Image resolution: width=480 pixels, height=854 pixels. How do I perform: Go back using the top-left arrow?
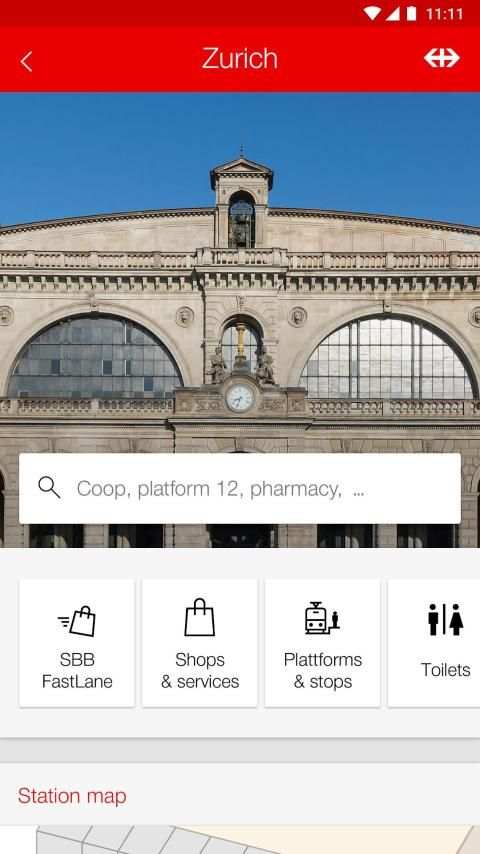(x=26, y=61)
